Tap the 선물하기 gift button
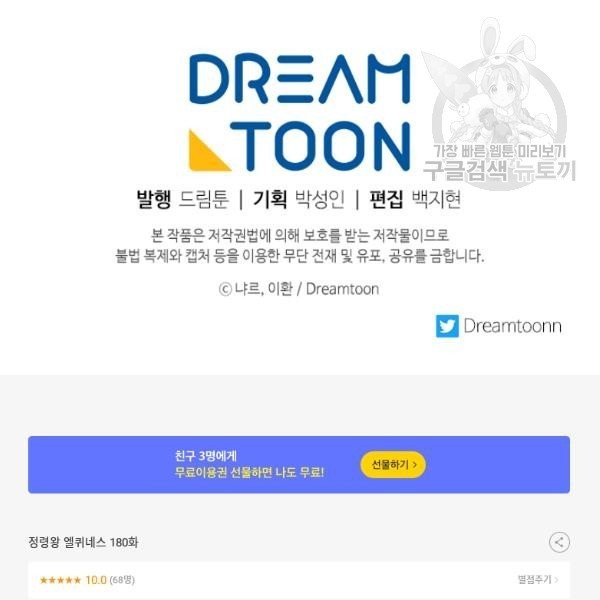Image resolution: width=600 pixels, height=600 pixels. click(x=393, y=464)
